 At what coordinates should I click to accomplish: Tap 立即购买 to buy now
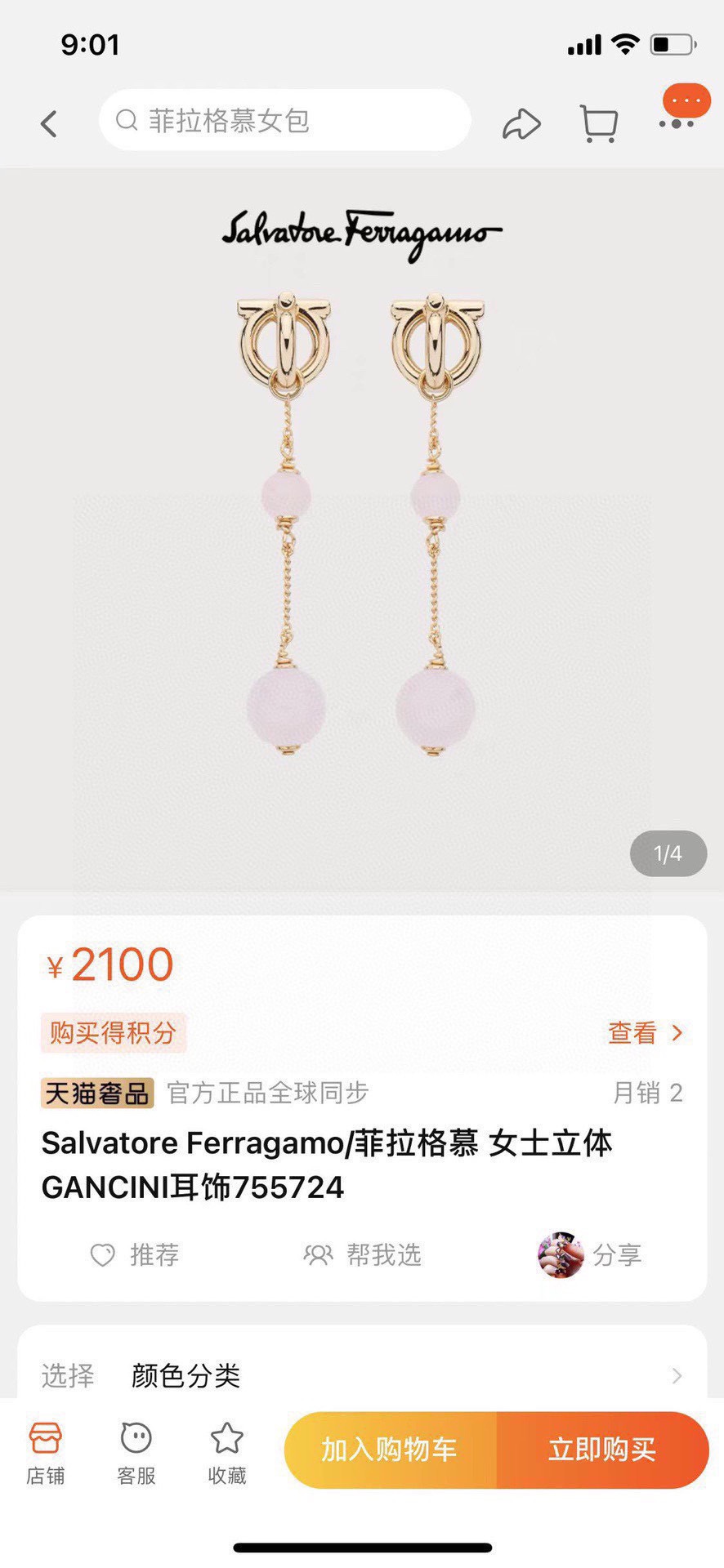click(x=602, y=1450)
